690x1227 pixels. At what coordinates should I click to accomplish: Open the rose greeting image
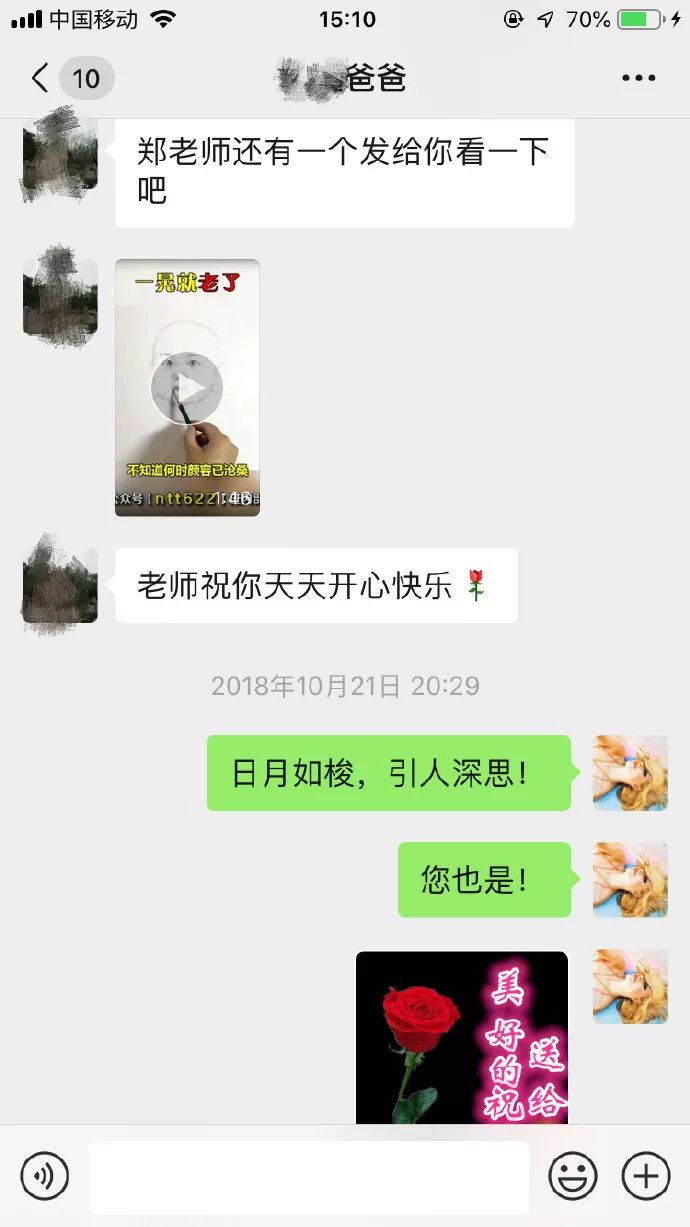[462, 1038]
